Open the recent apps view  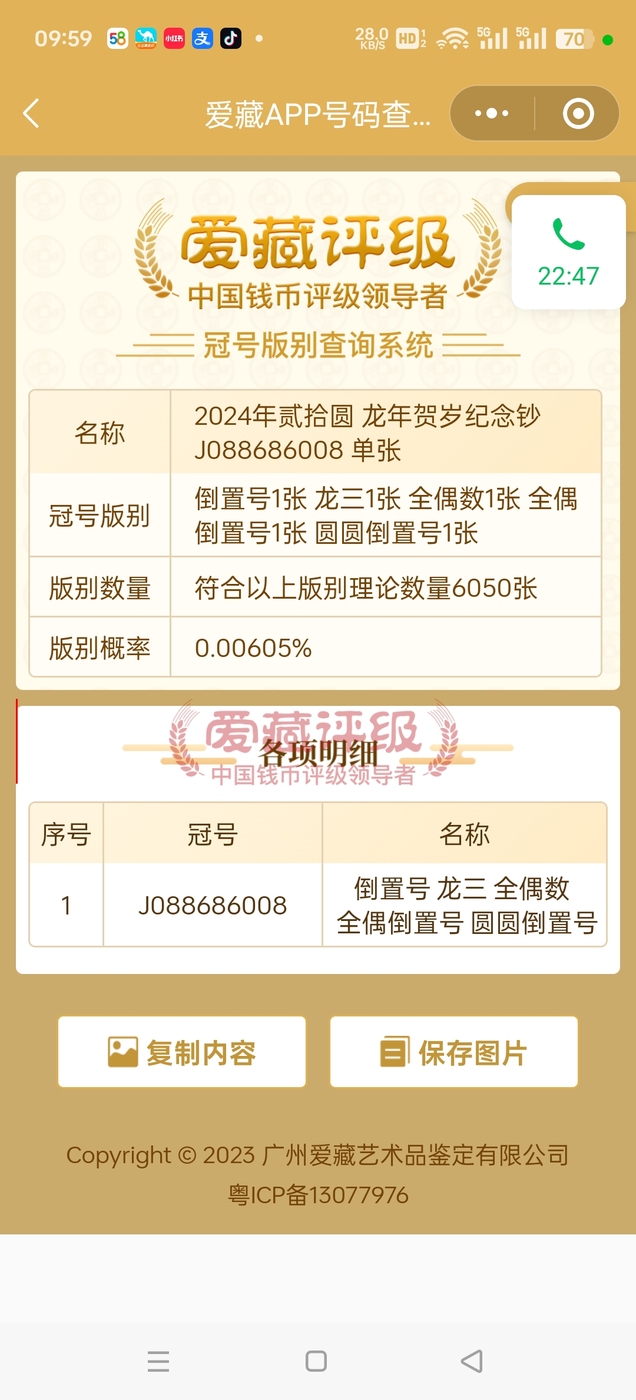pos(158,1361)
